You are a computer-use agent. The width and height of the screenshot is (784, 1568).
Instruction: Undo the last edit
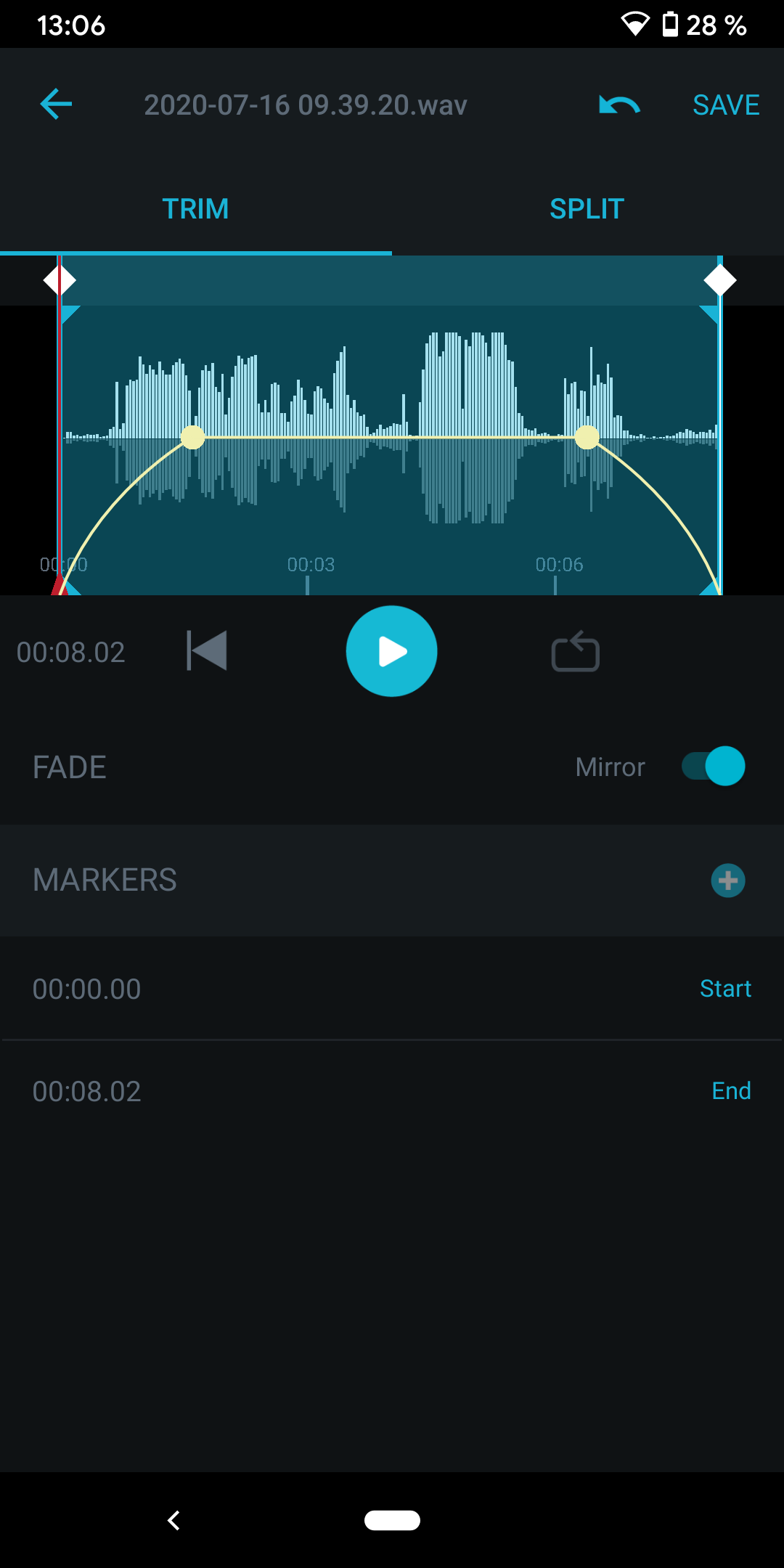point(619,105)
